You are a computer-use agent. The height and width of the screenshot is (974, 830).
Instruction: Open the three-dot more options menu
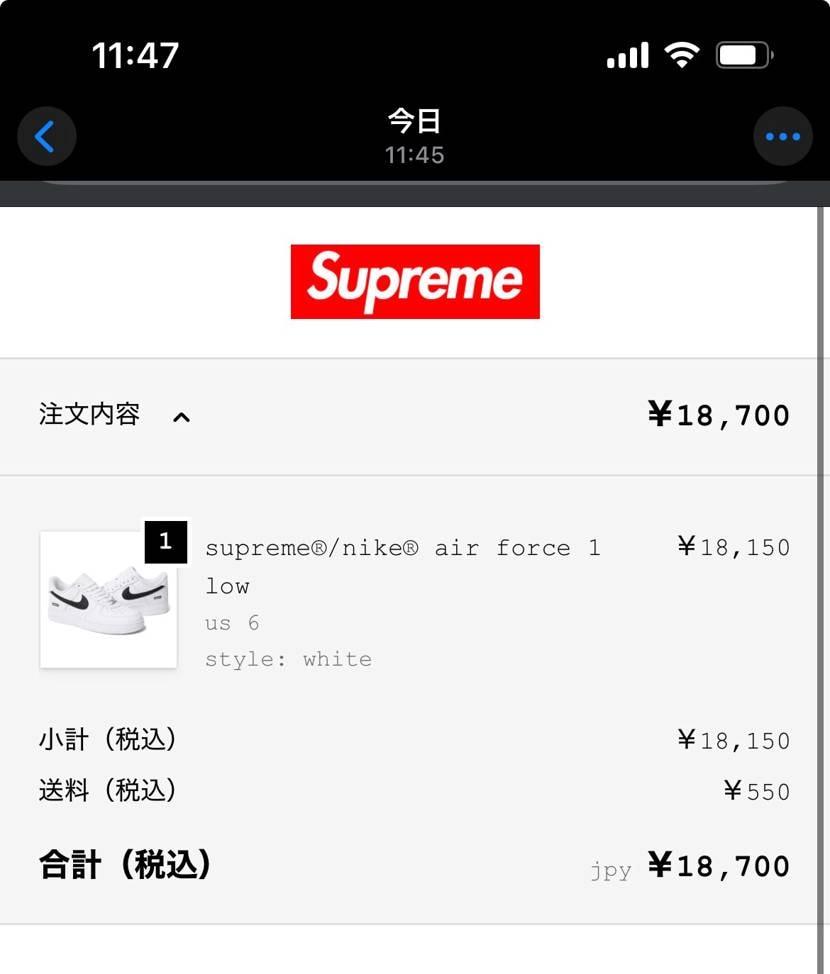coord(782,136)
